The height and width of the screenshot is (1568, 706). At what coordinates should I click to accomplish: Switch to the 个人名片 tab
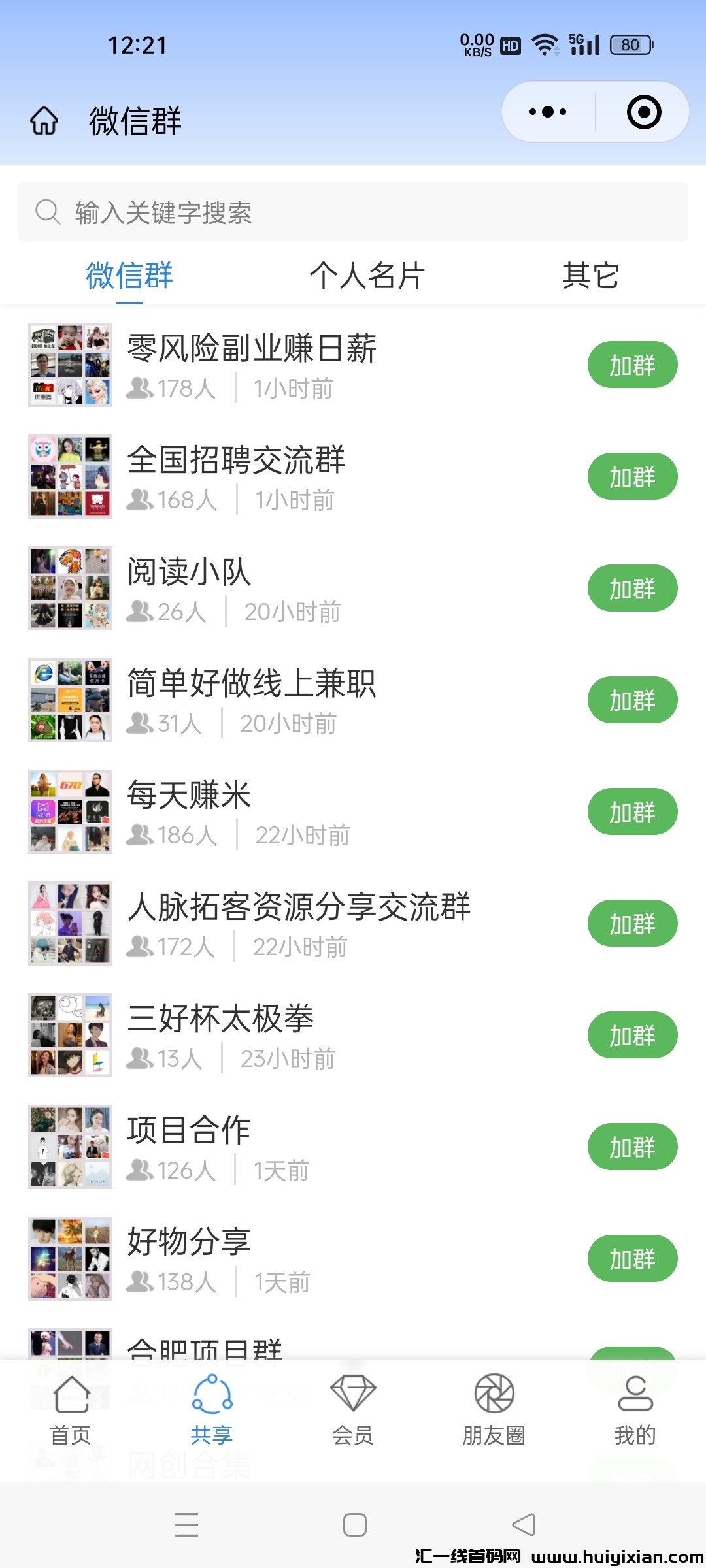367,275
